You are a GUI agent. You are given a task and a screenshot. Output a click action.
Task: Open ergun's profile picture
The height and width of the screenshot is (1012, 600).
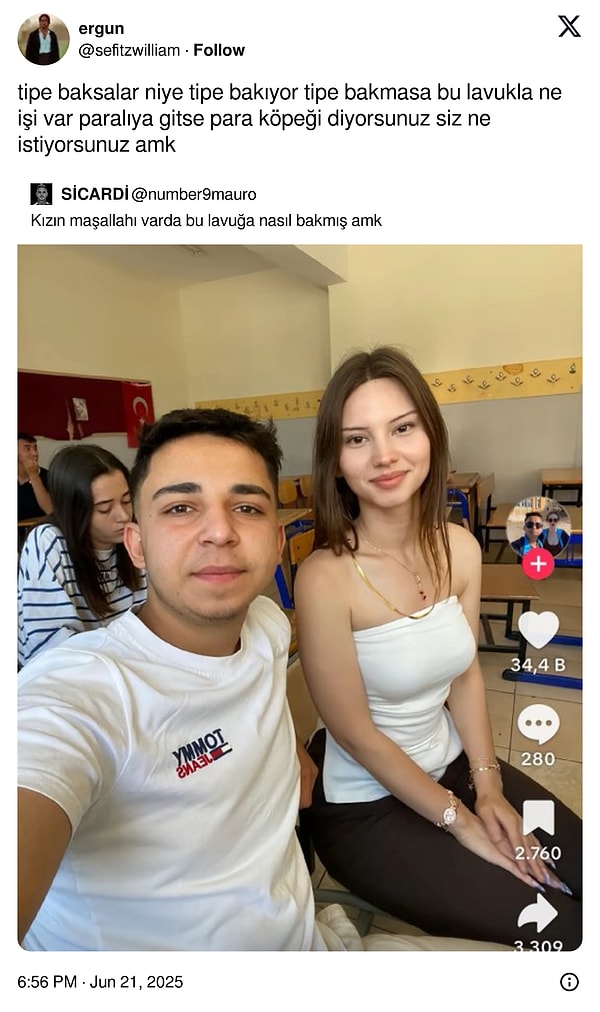(x=43, y=40)
